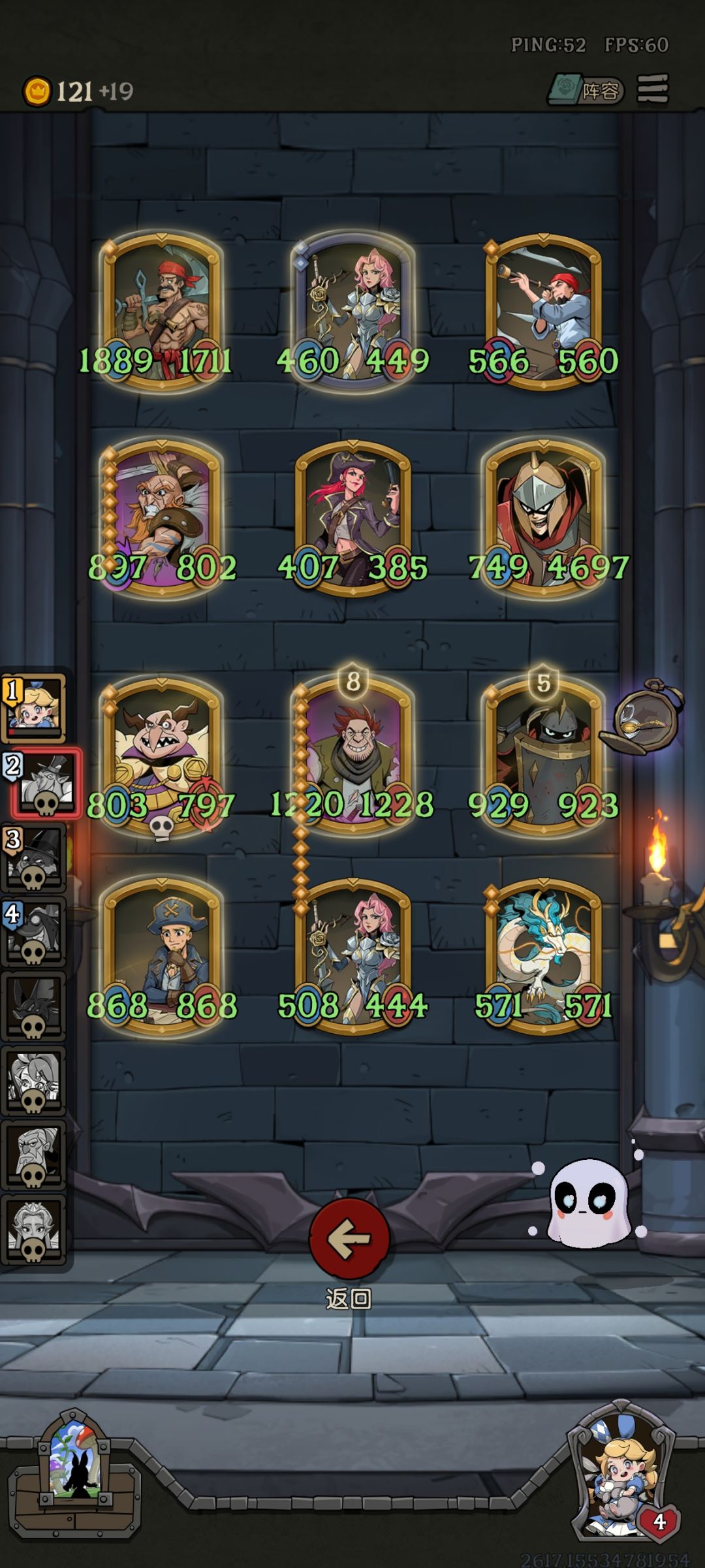Select the hero card with stats 460 and 449
705x1568 pixels.
tap(352, 312)
